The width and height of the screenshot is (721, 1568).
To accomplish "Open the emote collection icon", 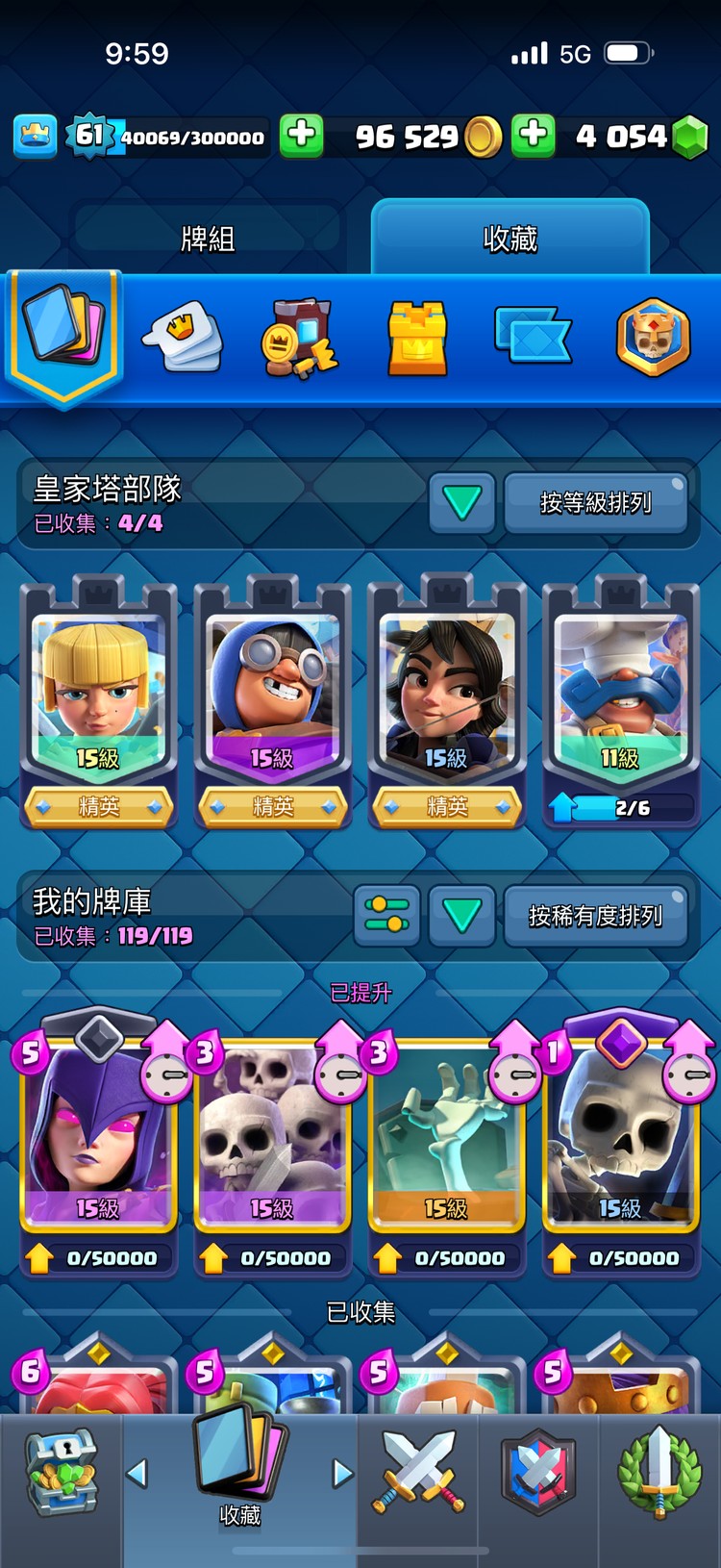I will coord(184,337).
